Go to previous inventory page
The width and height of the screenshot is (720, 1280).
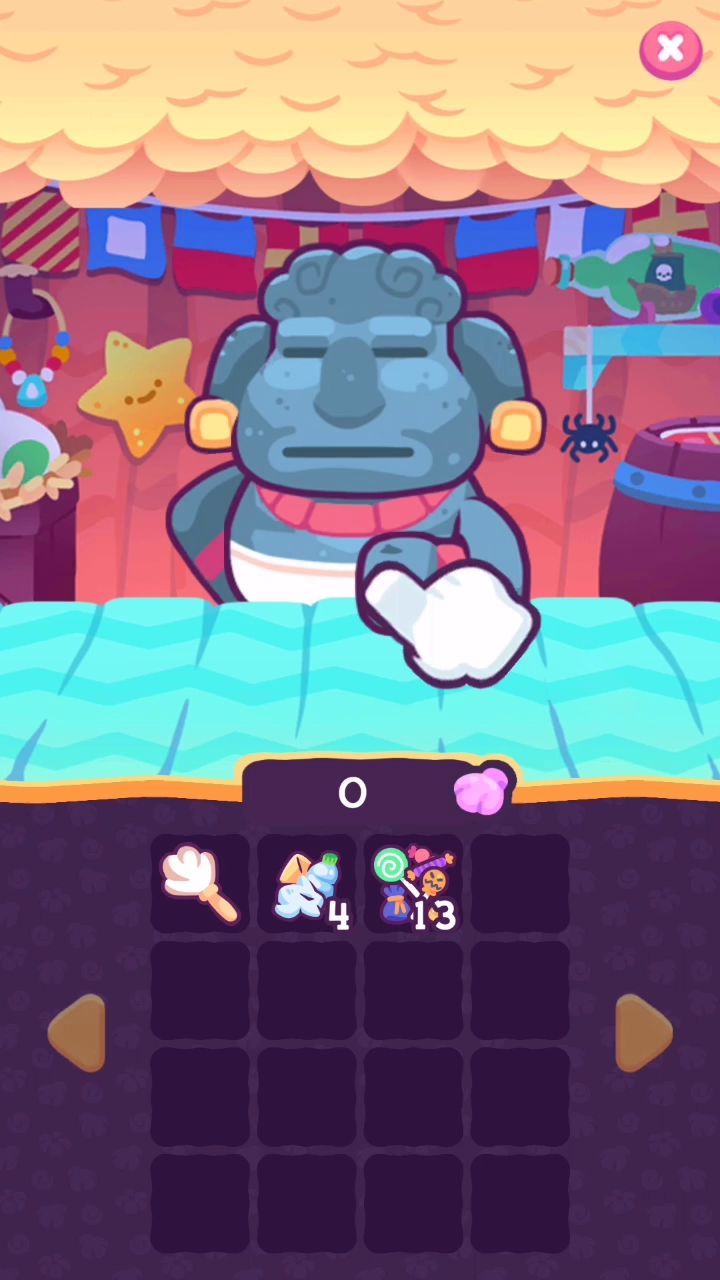(78, 1032)
